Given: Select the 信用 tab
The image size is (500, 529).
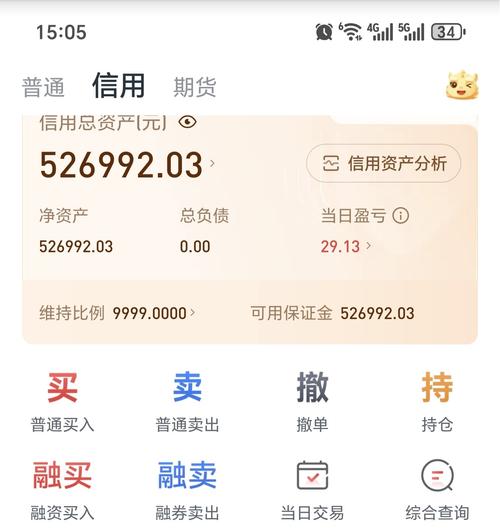Looking at the screenshot, I should tap(118, 86).
